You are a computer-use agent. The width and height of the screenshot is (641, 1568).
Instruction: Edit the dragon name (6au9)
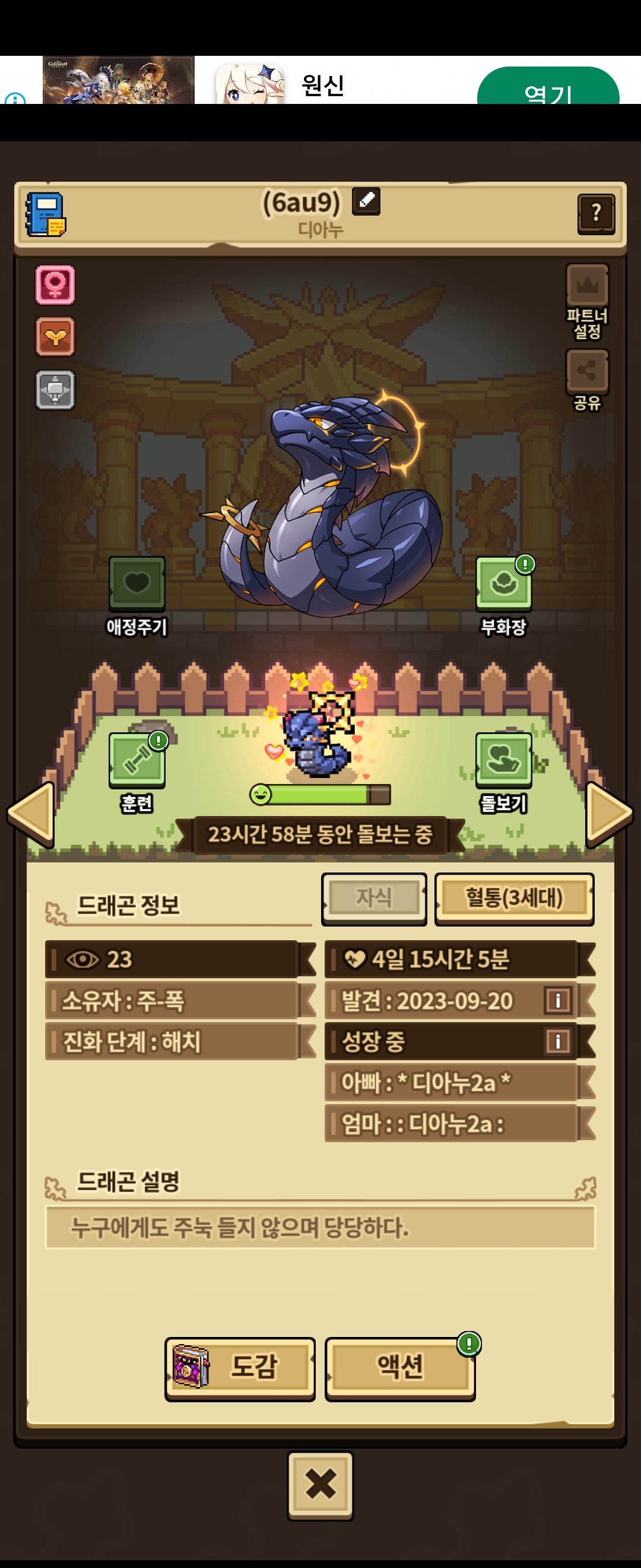coord(366,200)
